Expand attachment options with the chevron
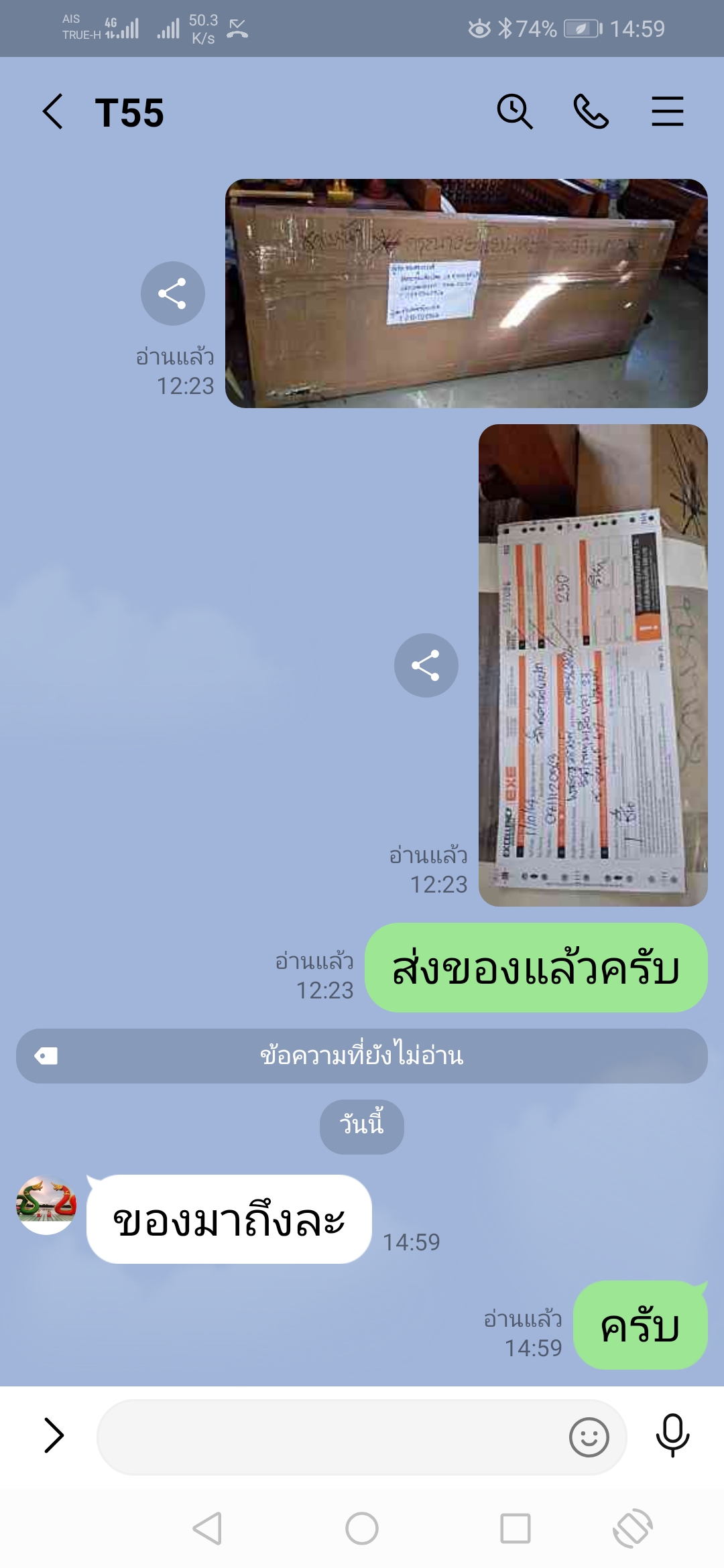724x1568 pixels. (54, 1435)
